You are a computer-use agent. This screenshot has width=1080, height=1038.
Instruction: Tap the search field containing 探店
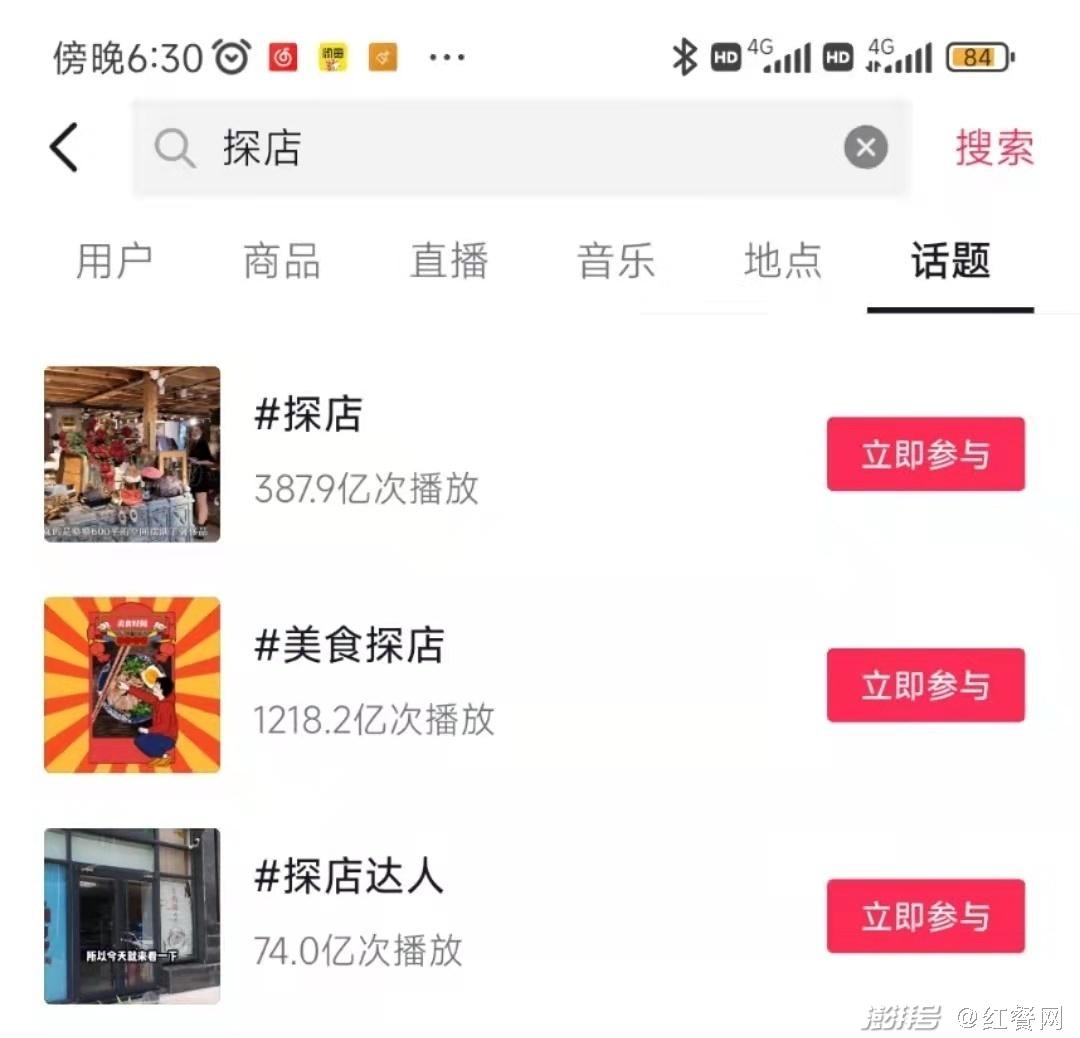click(500, 149)
